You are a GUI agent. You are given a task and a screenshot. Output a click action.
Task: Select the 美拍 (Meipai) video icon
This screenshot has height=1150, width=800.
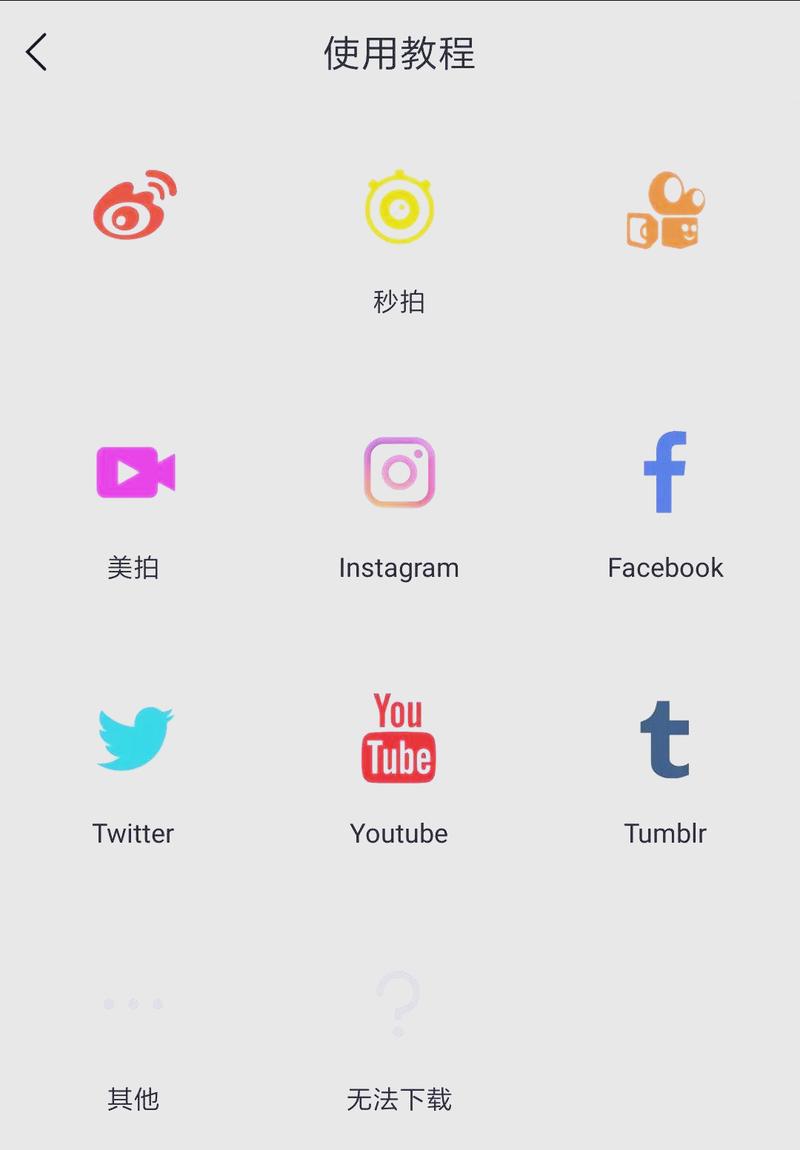[133, 472]
